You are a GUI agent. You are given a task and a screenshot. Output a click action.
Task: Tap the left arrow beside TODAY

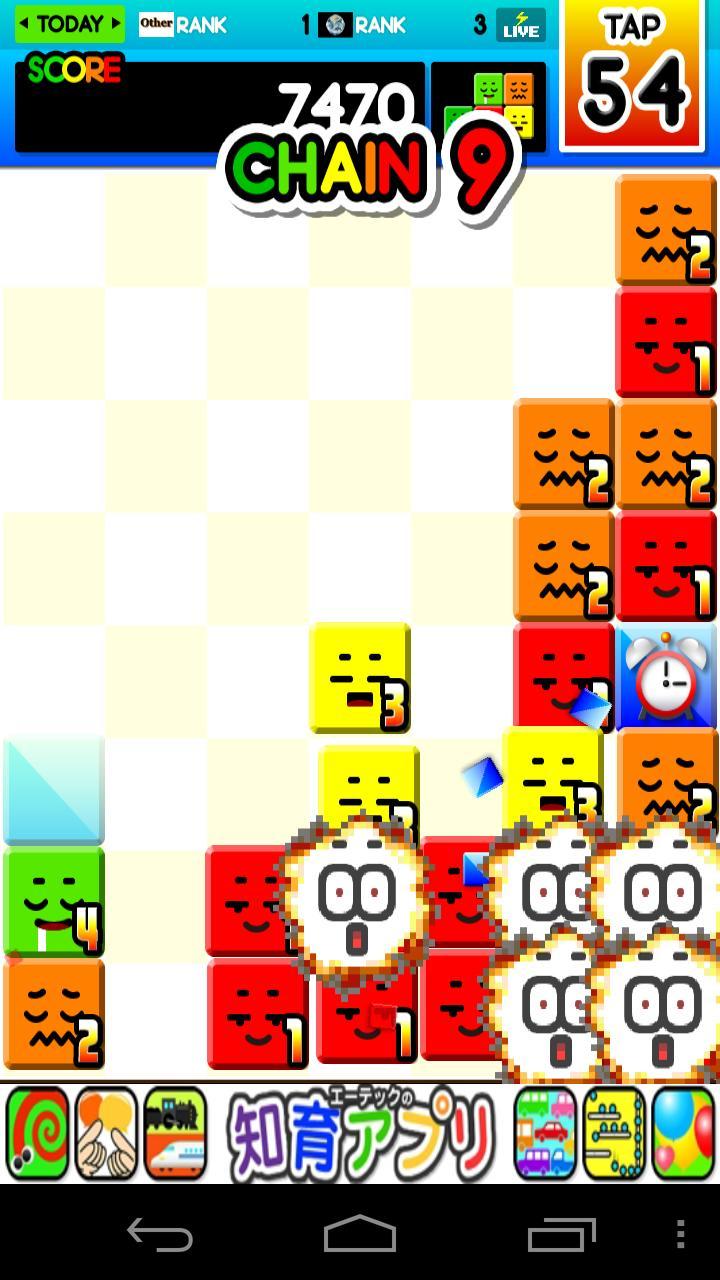pos(25,24)
